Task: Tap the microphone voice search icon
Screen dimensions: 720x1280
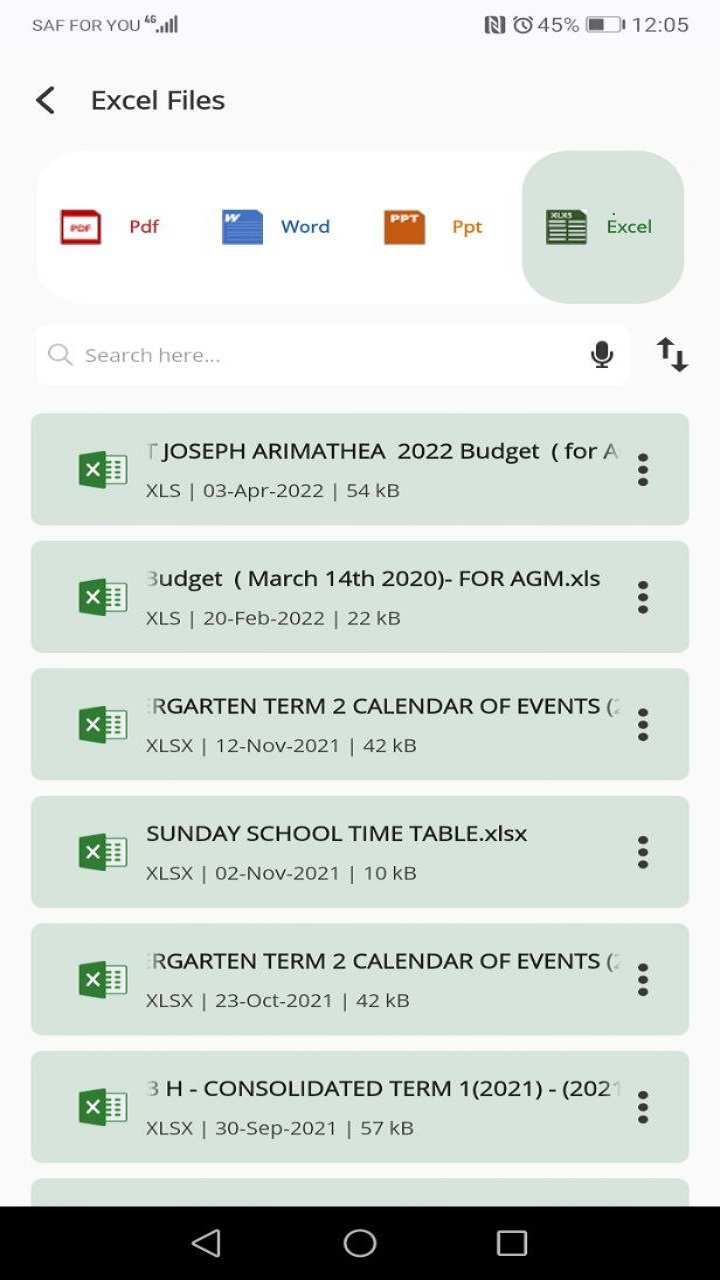Action: (x=601, y=354)
